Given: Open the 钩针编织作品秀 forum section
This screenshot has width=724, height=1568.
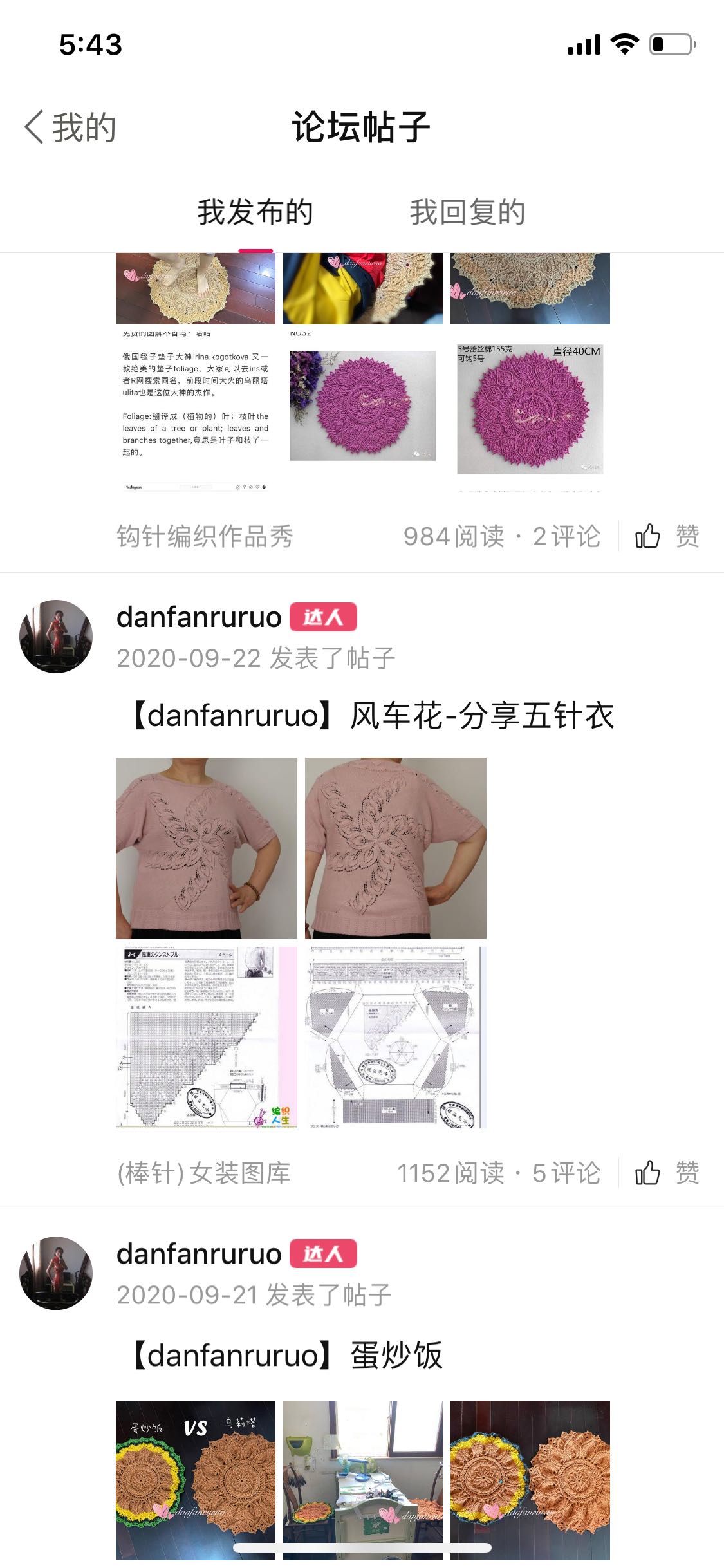Looking at the screenshot, I should 205,536.
